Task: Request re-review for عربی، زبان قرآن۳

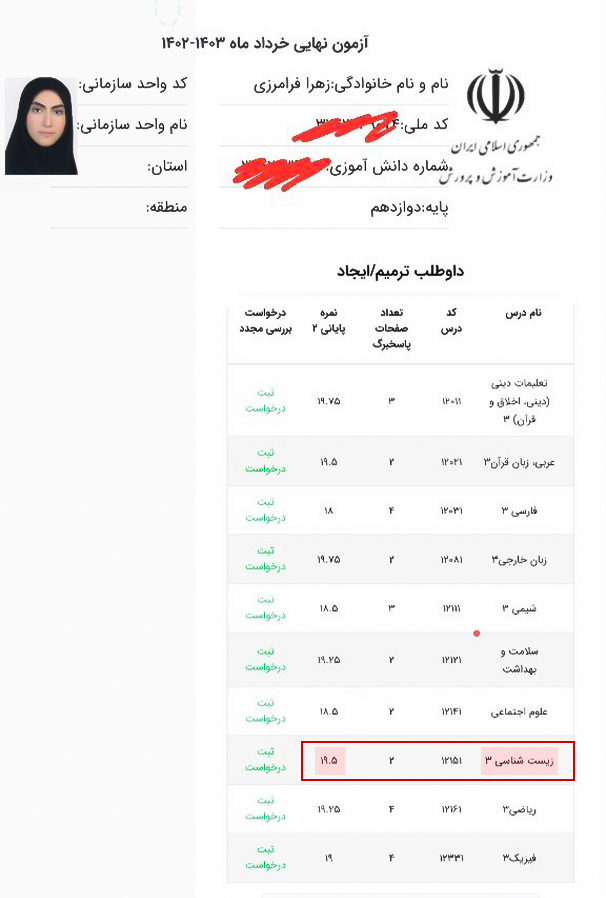Action: [265, 460]
